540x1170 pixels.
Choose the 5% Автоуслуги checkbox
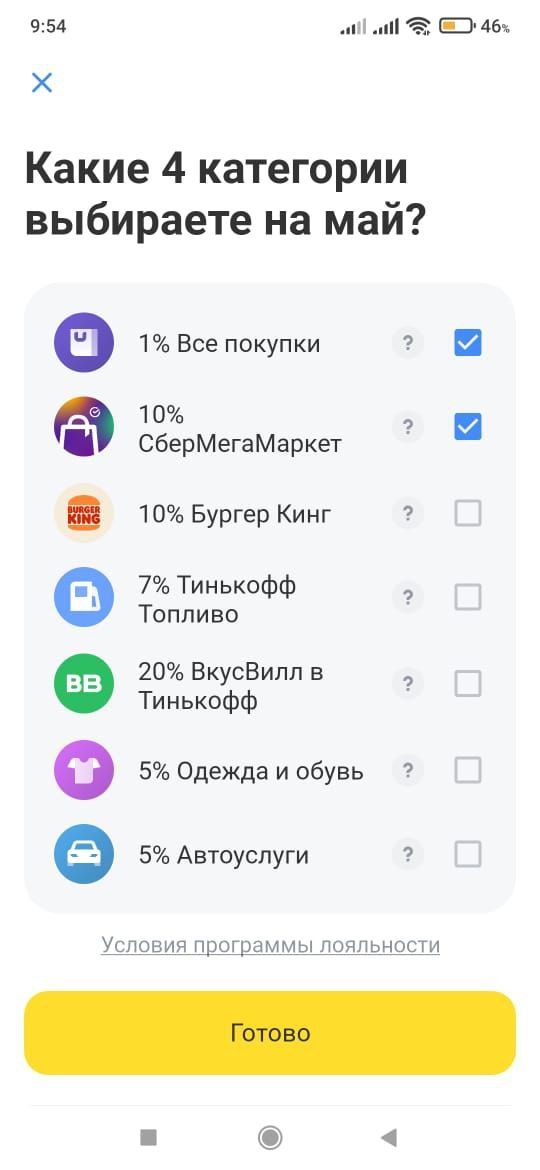pyautogui.click(x=468, y=855)
